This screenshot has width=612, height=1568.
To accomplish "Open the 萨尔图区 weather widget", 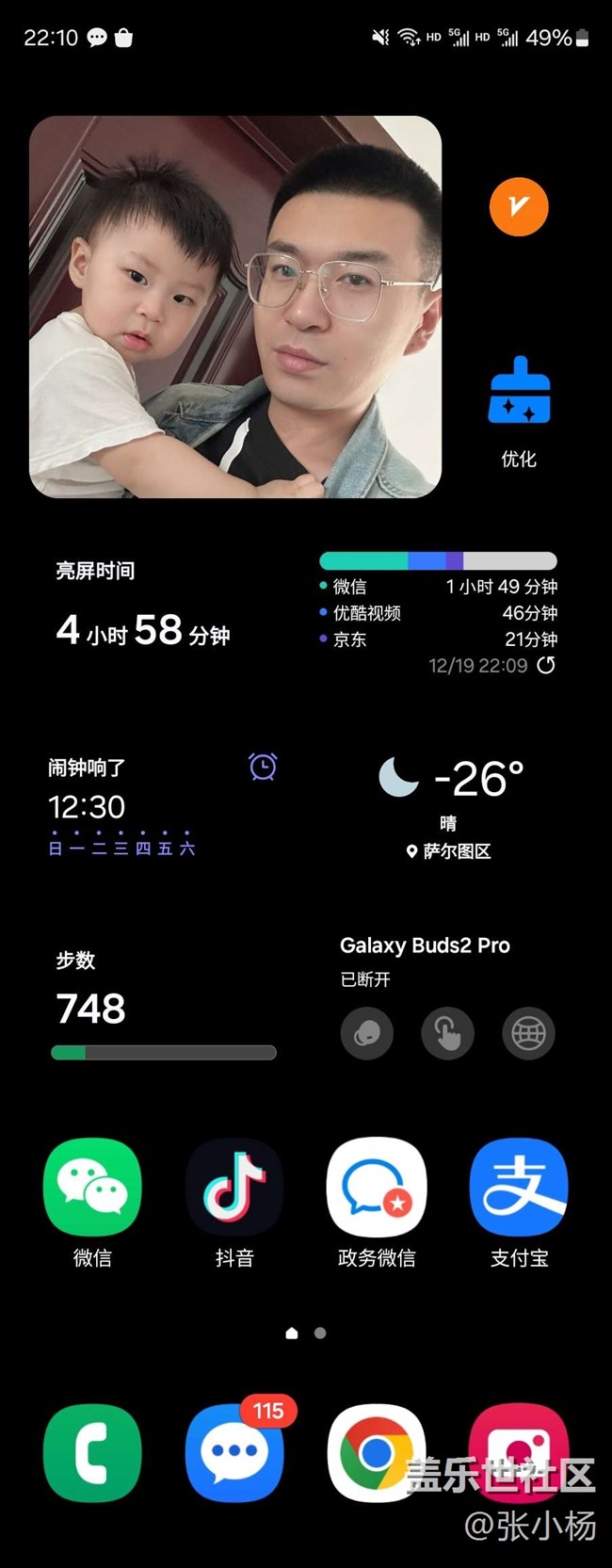I will (450, 807).
